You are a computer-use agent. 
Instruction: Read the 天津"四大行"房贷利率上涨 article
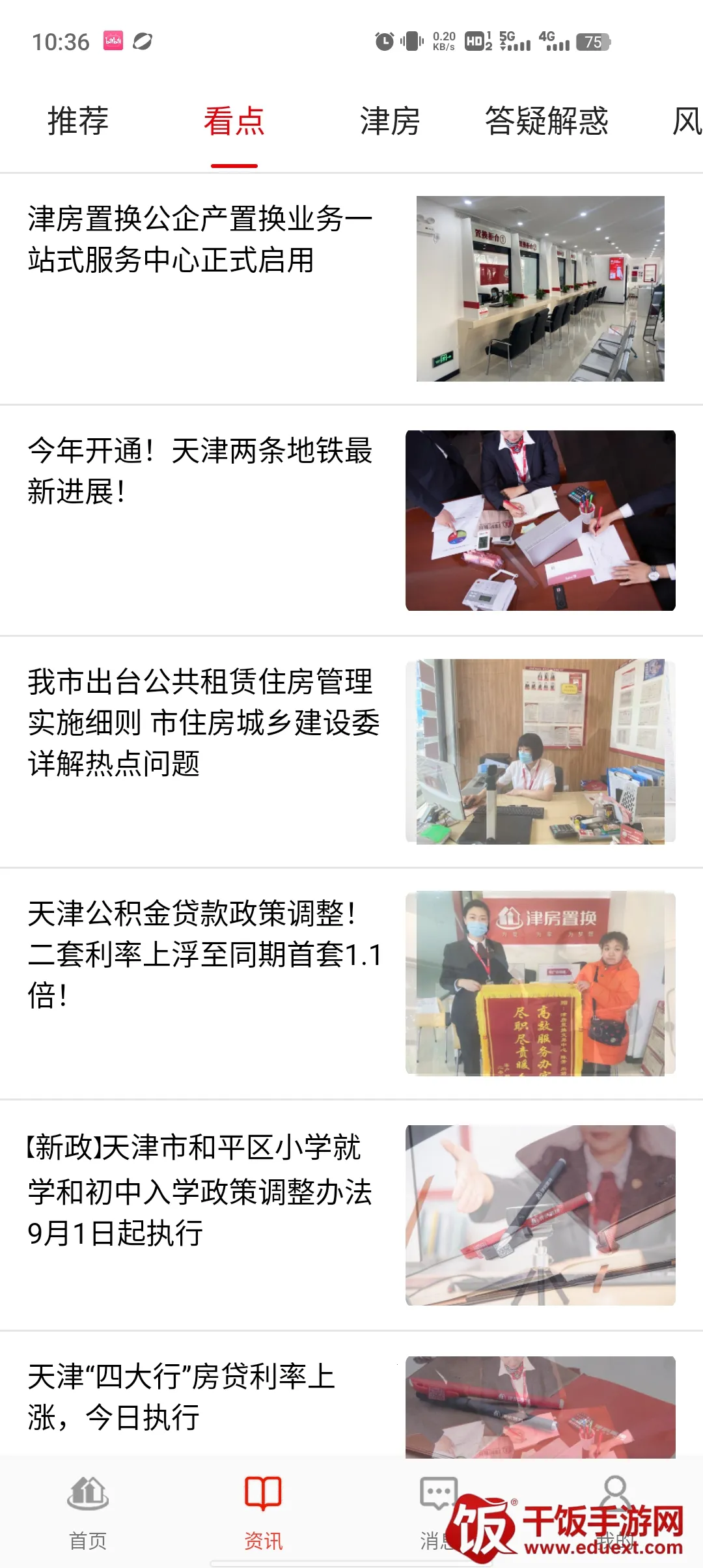[182, 1396]
